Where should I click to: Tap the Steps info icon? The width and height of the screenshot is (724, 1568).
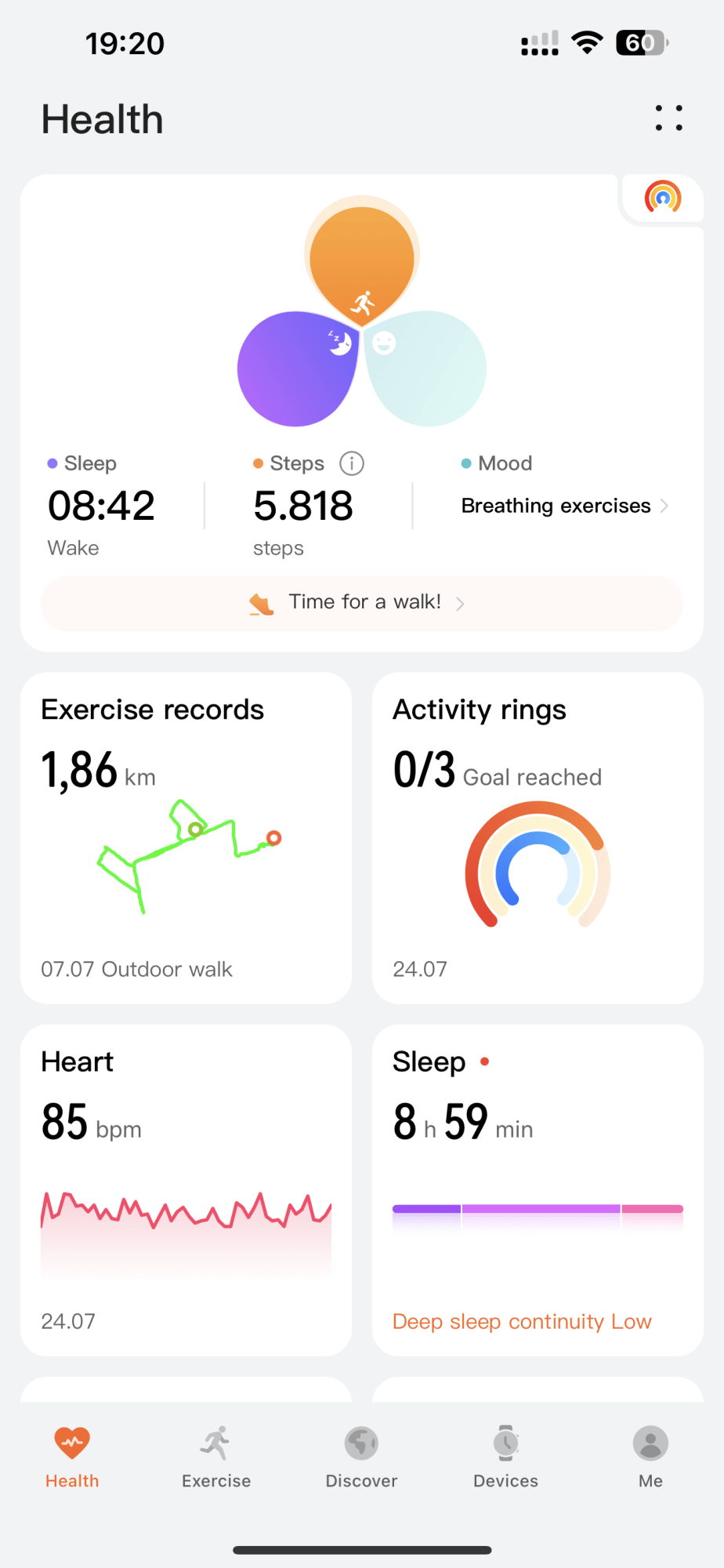(x=352, y=463)
